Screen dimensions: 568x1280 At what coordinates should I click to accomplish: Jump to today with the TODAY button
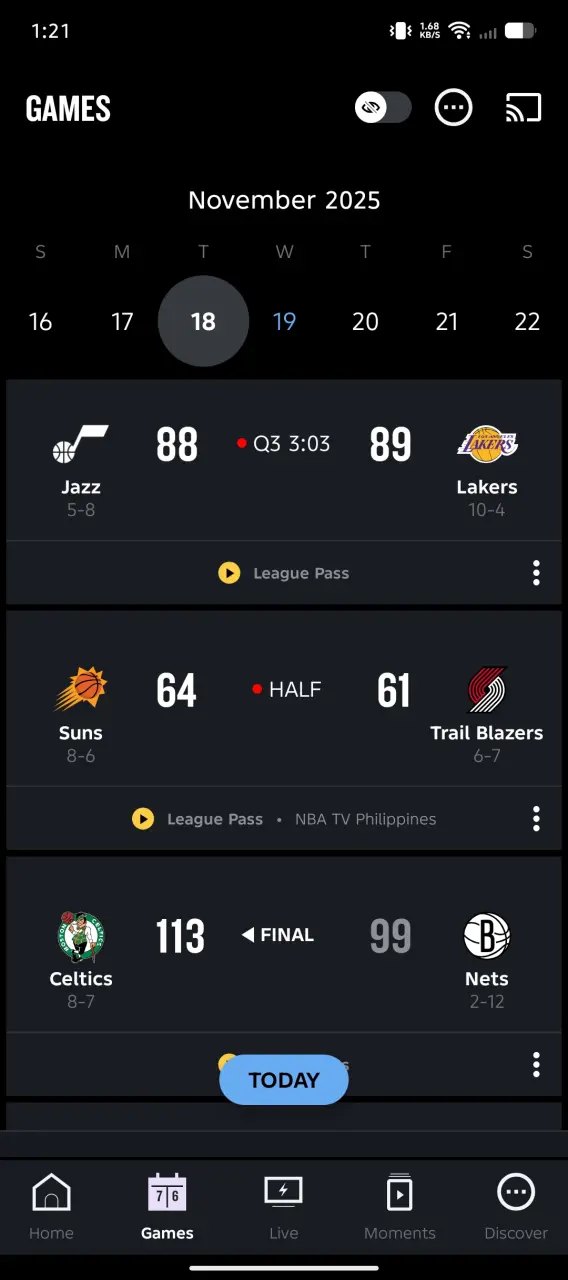tap(284, 1080)
